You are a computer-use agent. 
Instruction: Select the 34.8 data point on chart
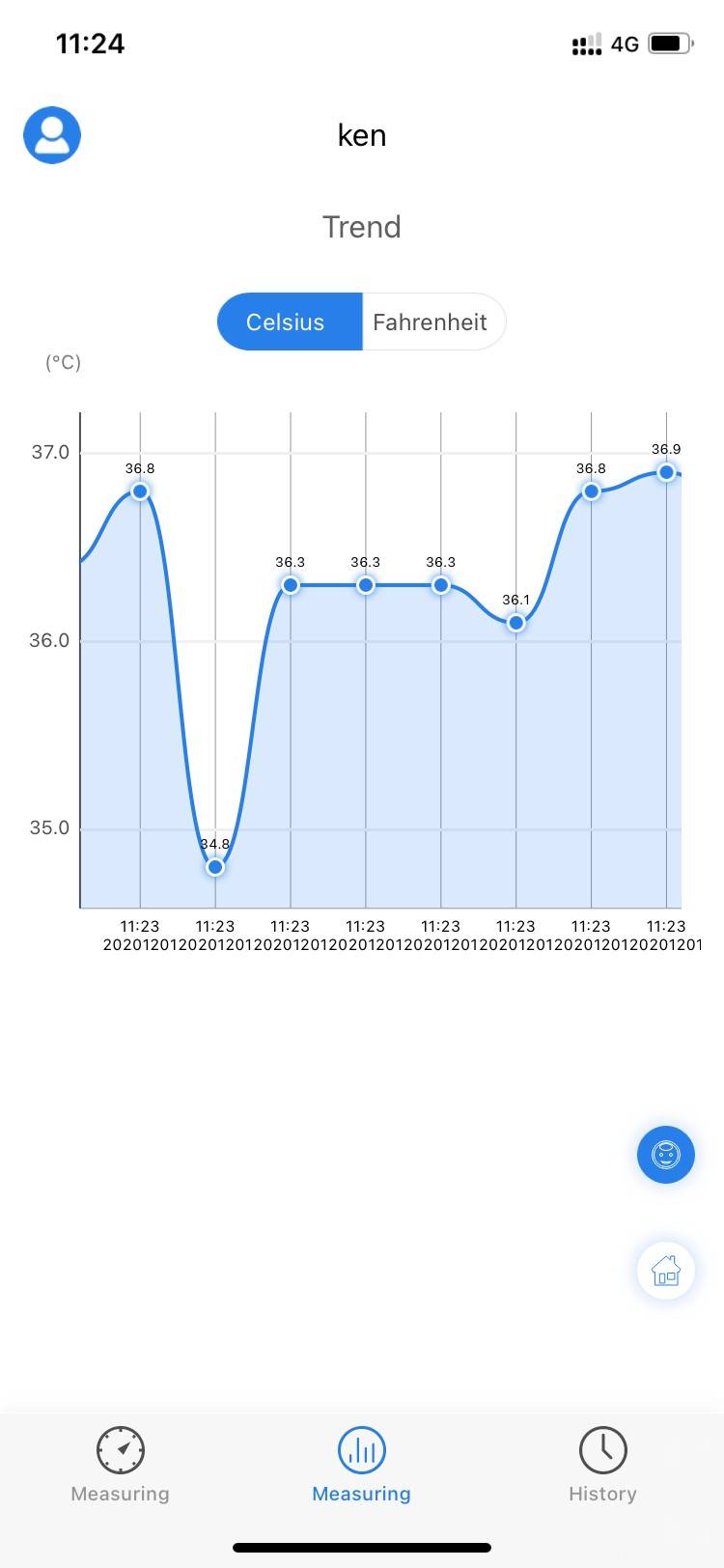[215, 867]
